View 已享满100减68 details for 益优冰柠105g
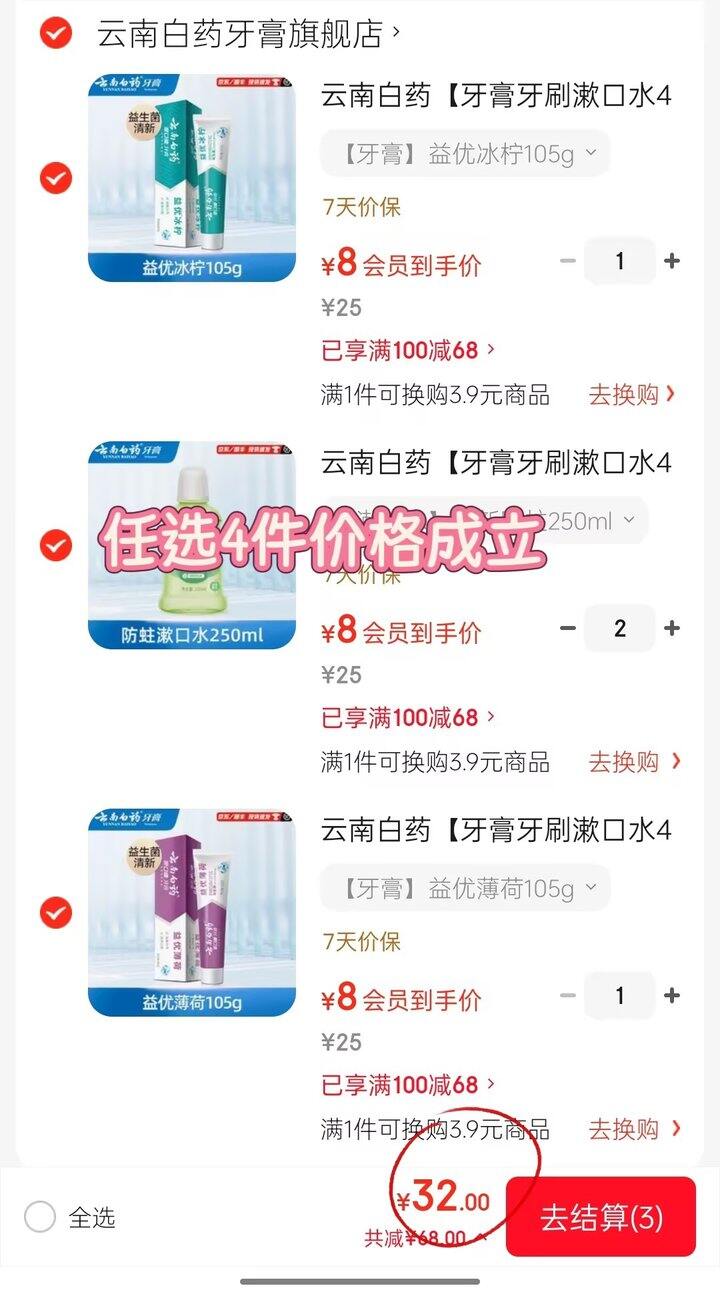The height and width of the screenshot is (1298, 720). click(408, 351)
